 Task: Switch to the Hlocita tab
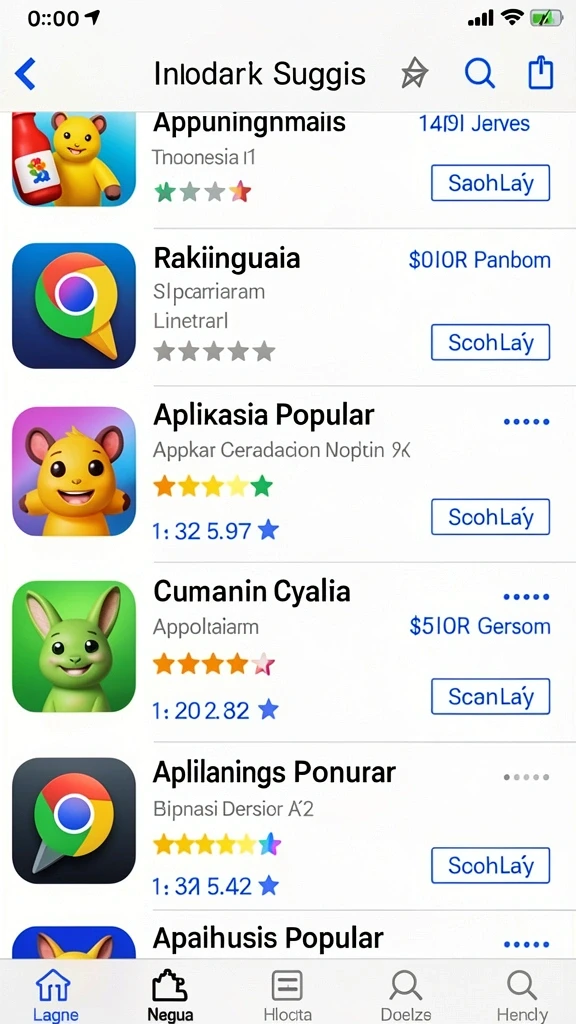[287, 995]
